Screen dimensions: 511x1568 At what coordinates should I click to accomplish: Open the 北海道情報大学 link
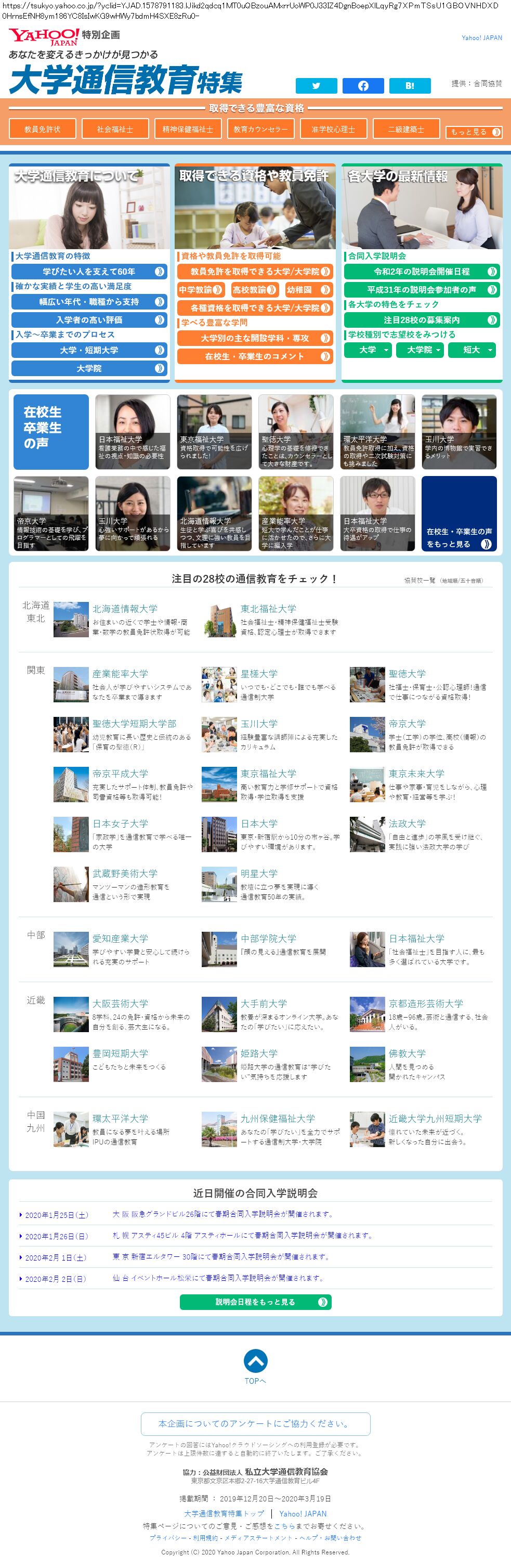click(125, 609)
